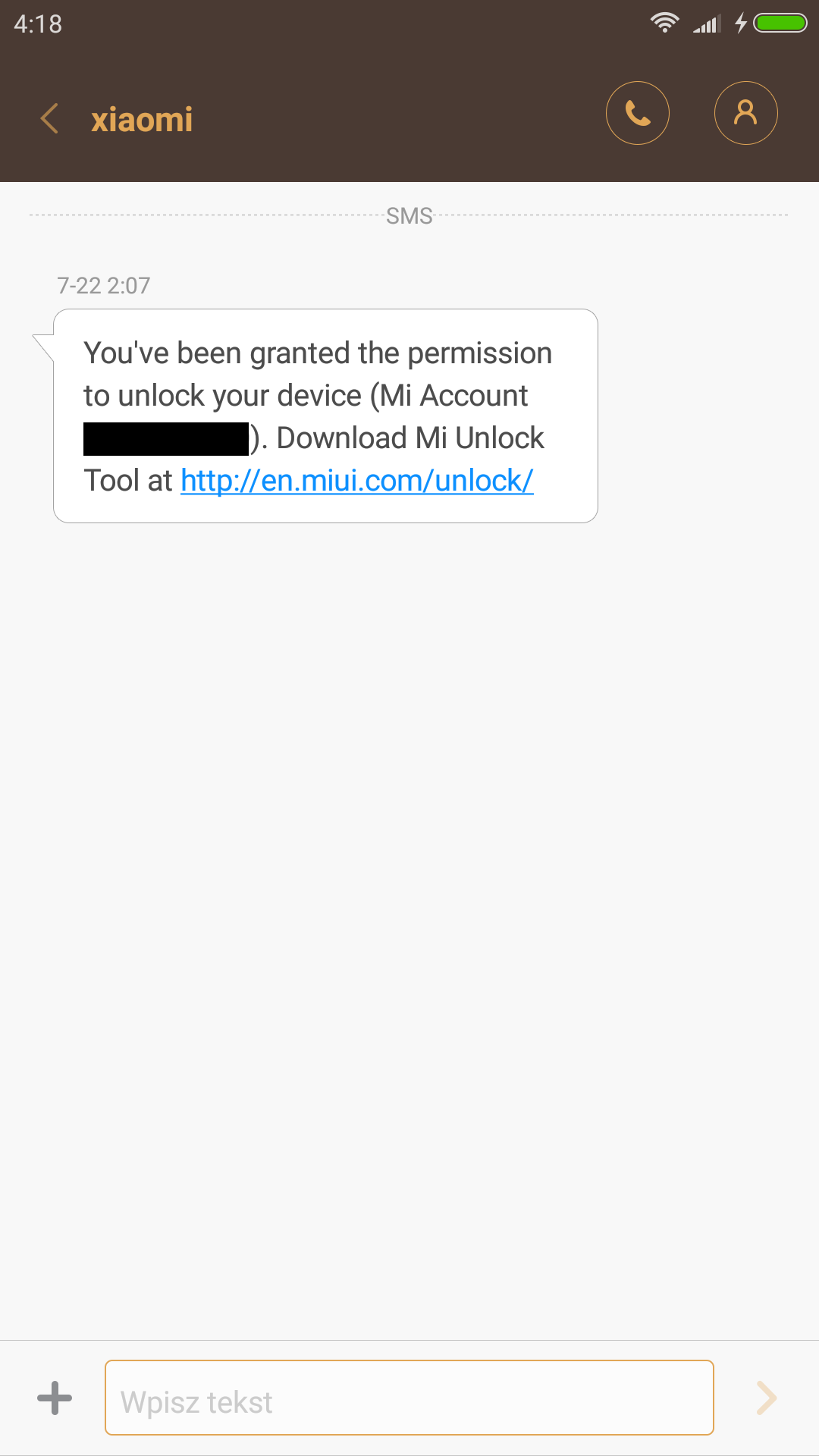Open xiaomi contact details
This screenshot has width=819, height=1456.
coord(745,114)
